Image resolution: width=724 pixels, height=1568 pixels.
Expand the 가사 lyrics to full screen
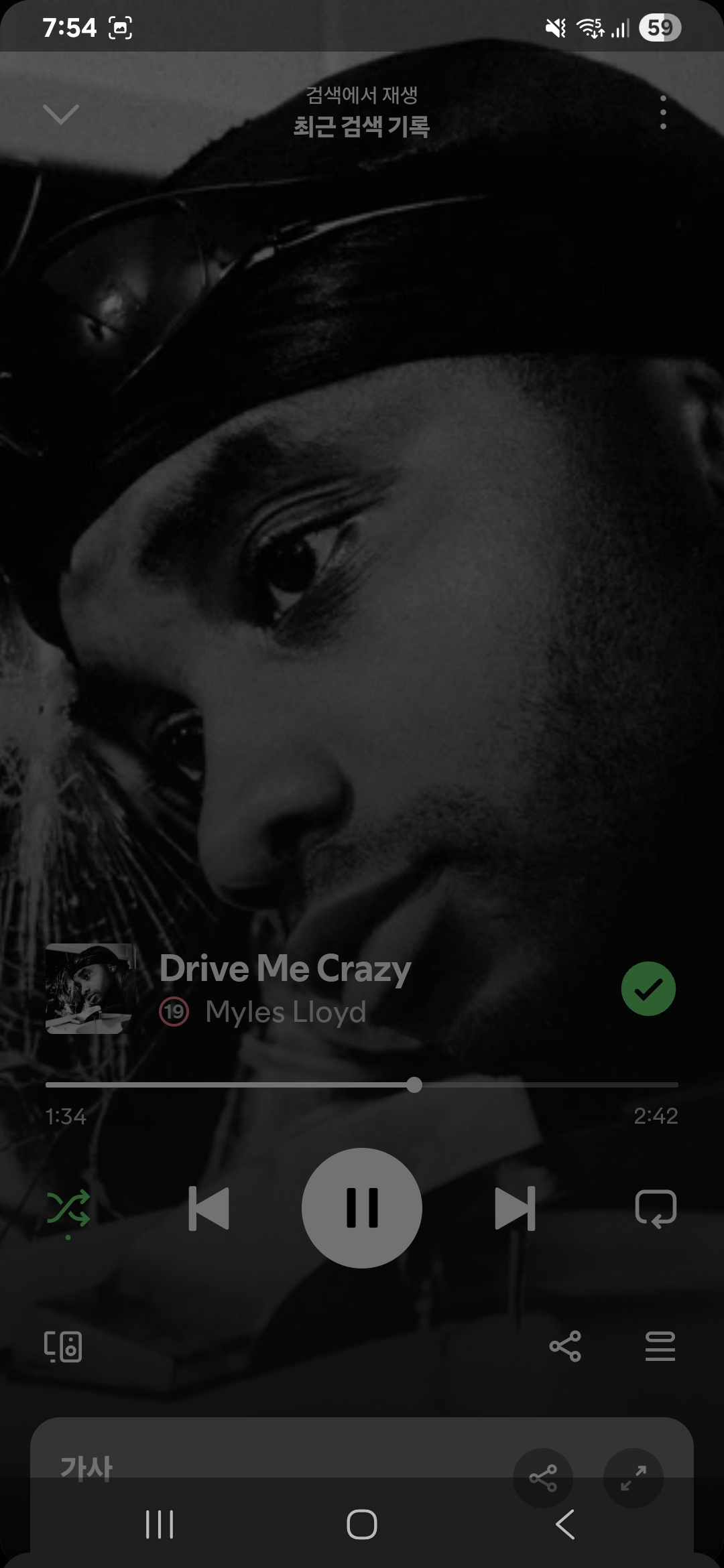tap(633, 1478)
